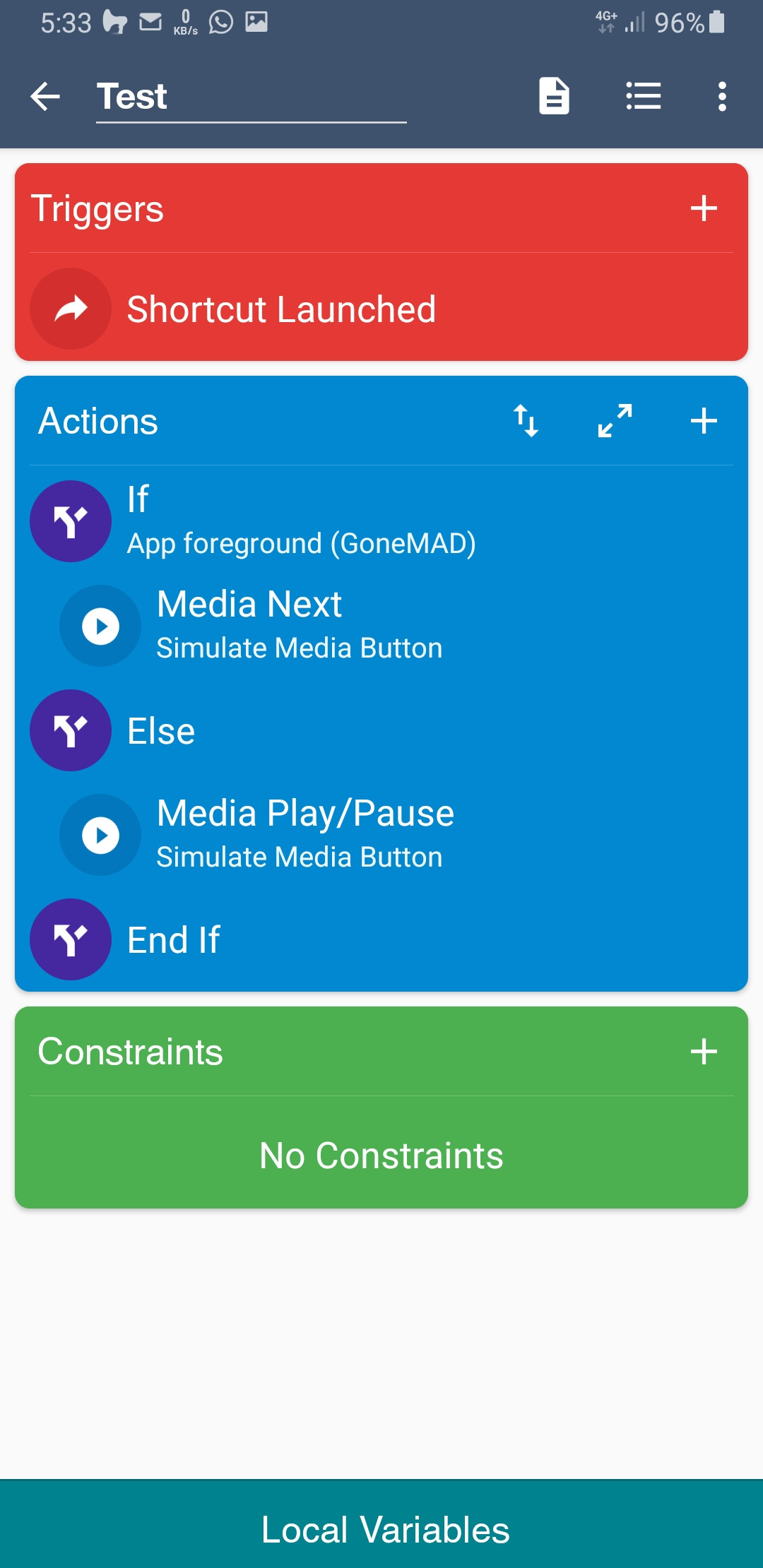
Task: Open the Triggers section header
Action: (x=98, y=208)
